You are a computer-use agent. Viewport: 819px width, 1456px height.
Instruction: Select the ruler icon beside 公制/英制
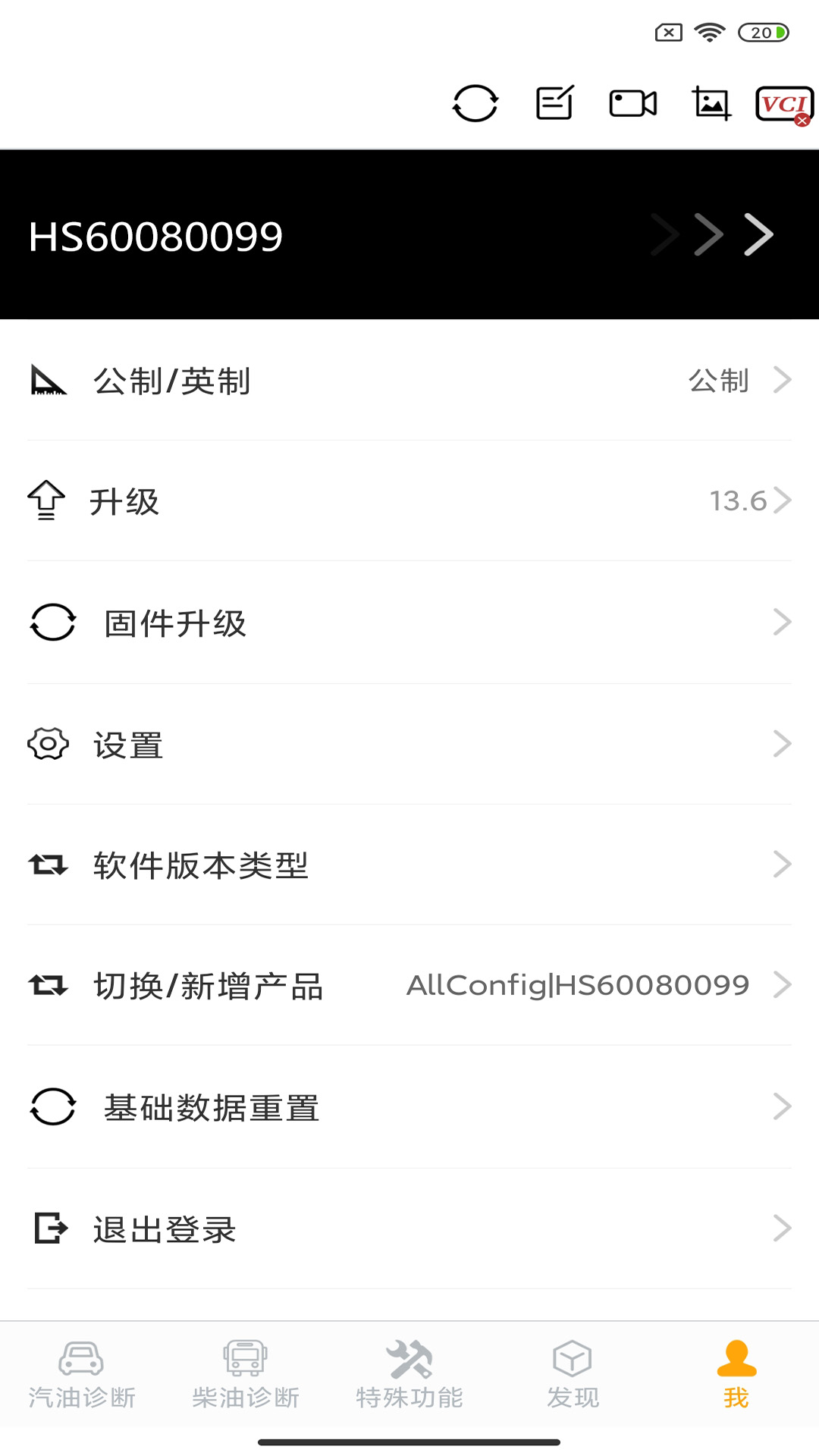pyautogui.click(x=48, y=381)
